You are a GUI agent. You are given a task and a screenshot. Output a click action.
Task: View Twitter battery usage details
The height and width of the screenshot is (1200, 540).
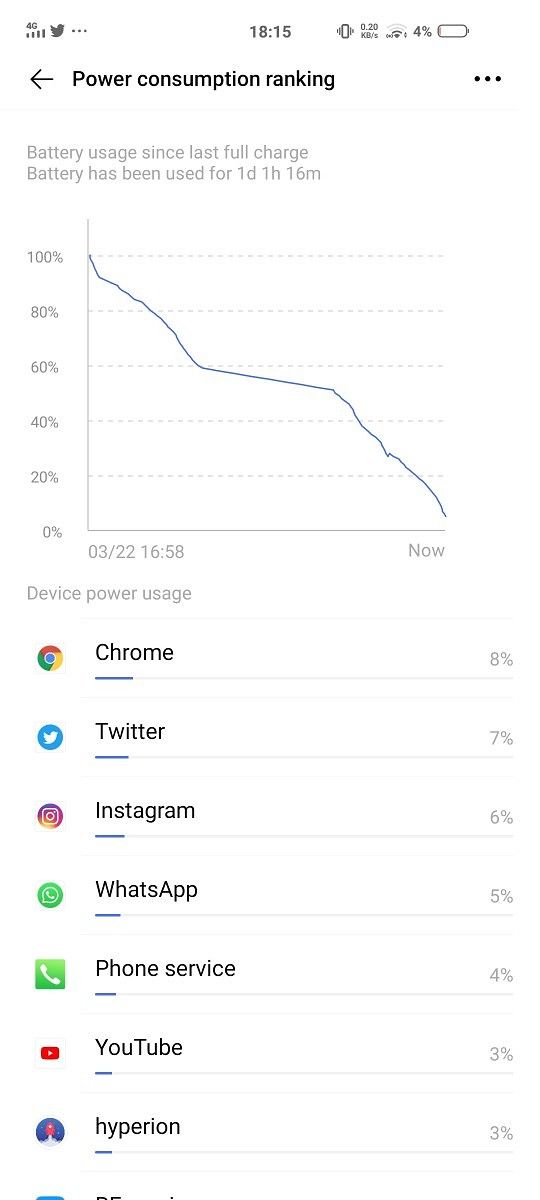pos(270,737)
